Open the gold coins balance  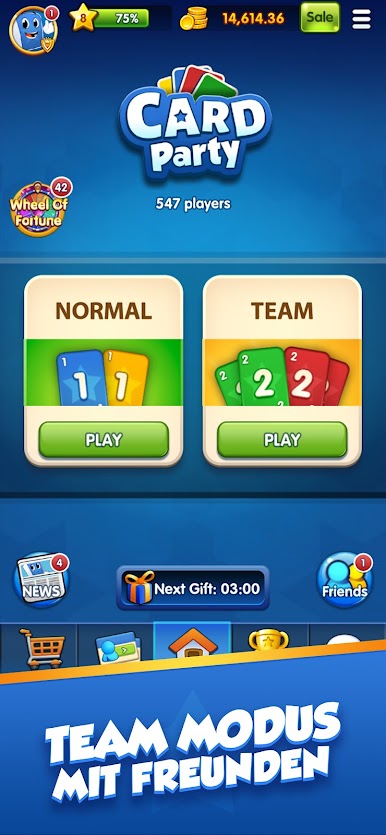(x=233, y=19)
